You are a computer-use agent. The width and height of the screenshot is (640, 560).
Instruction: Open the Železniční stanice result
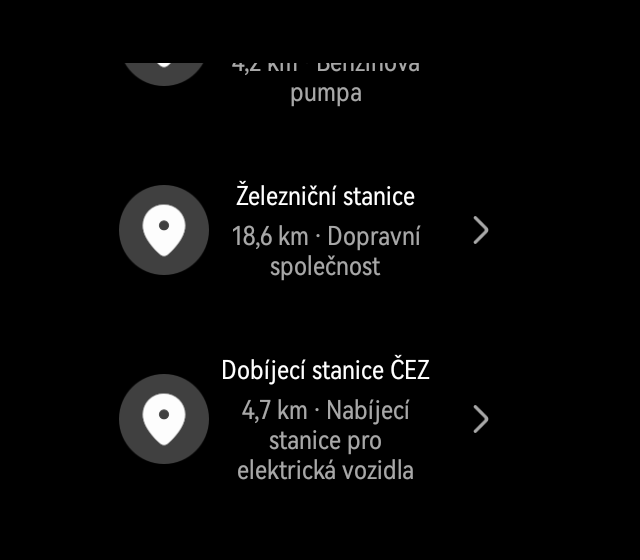tap(325, 231)
